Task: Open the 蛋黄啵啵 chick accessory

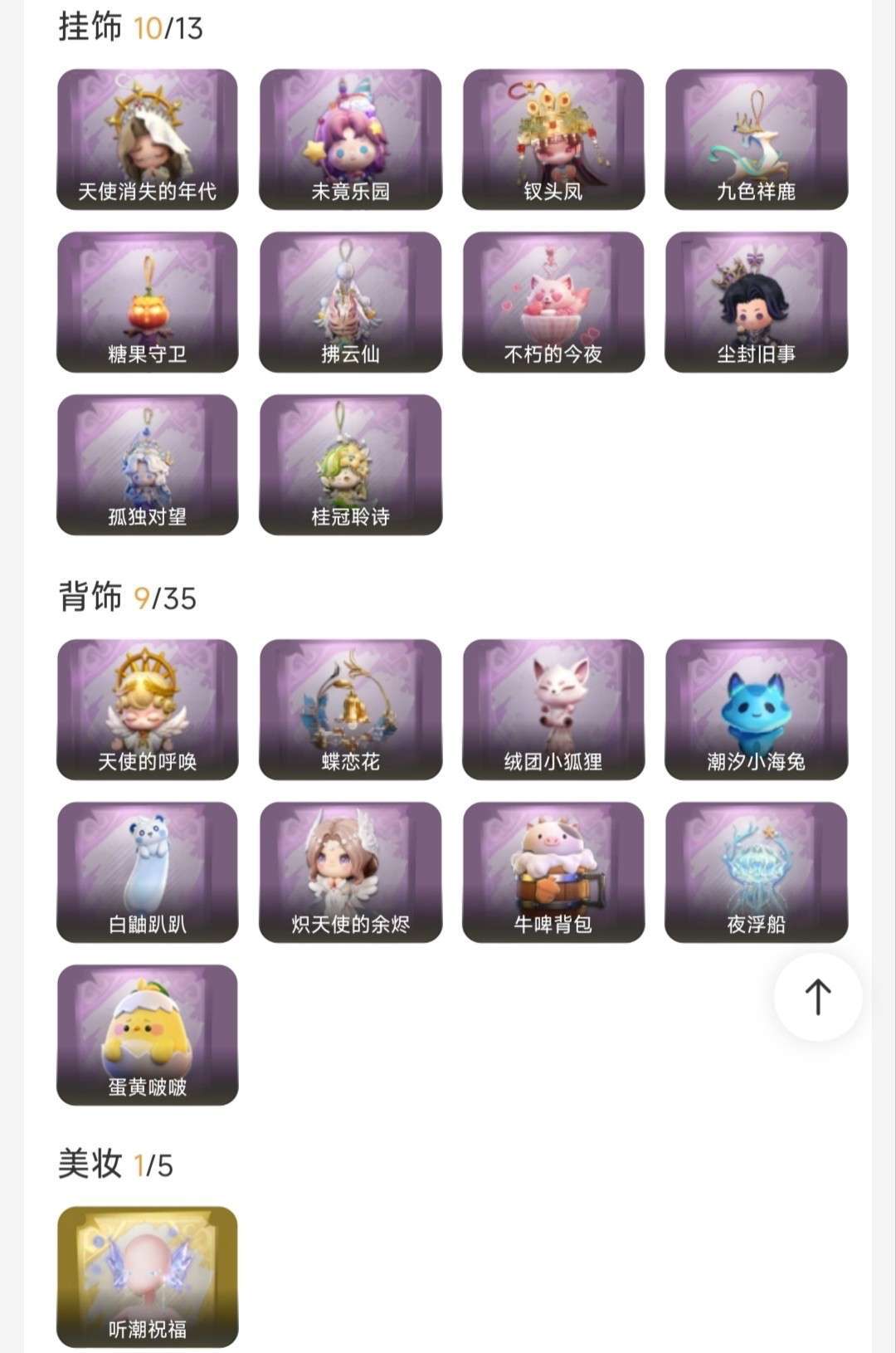Action: pyautogui.click(x=148, y=1034)
